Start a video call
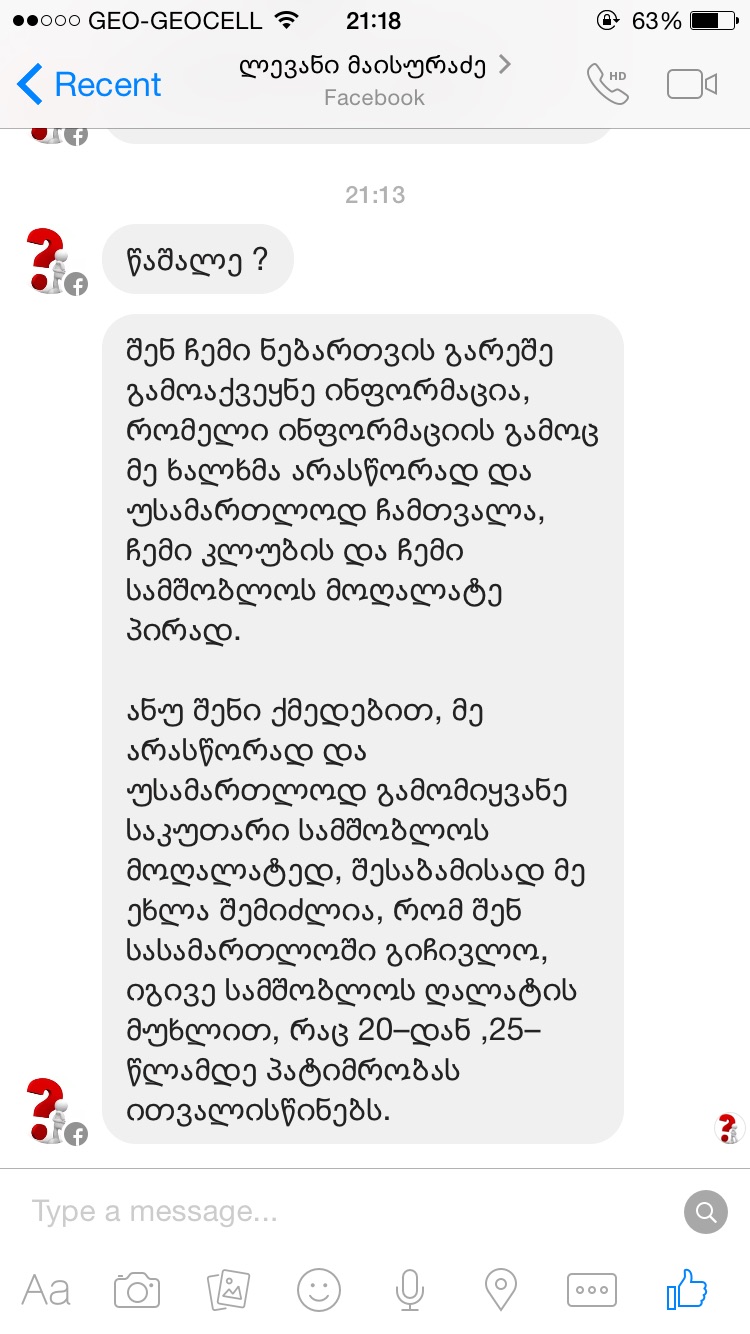 pyautogui.click(x=692, y=85)
